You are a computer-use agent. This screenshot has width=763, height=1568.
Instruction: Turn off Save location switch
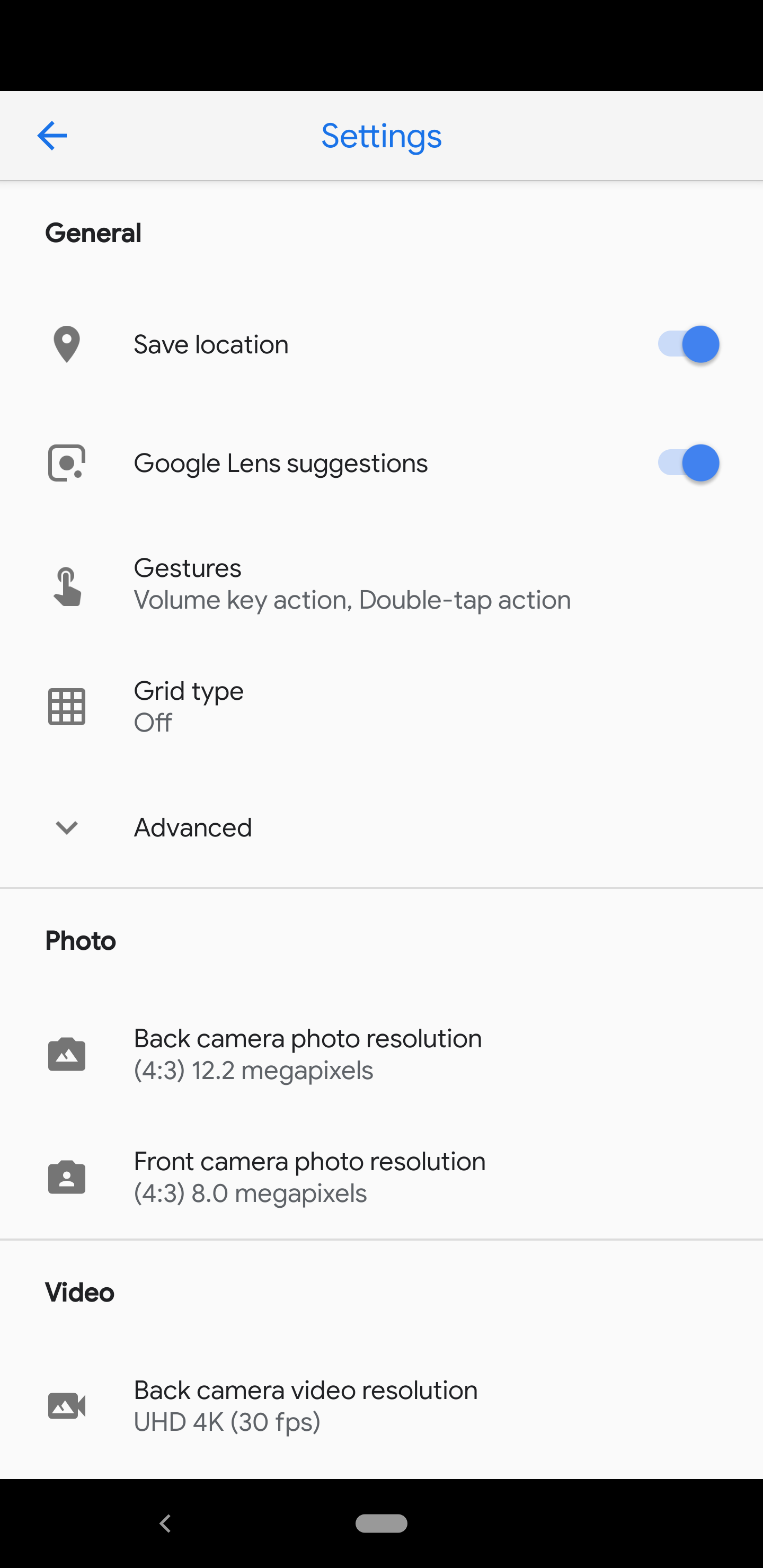[x=688, y=344]
